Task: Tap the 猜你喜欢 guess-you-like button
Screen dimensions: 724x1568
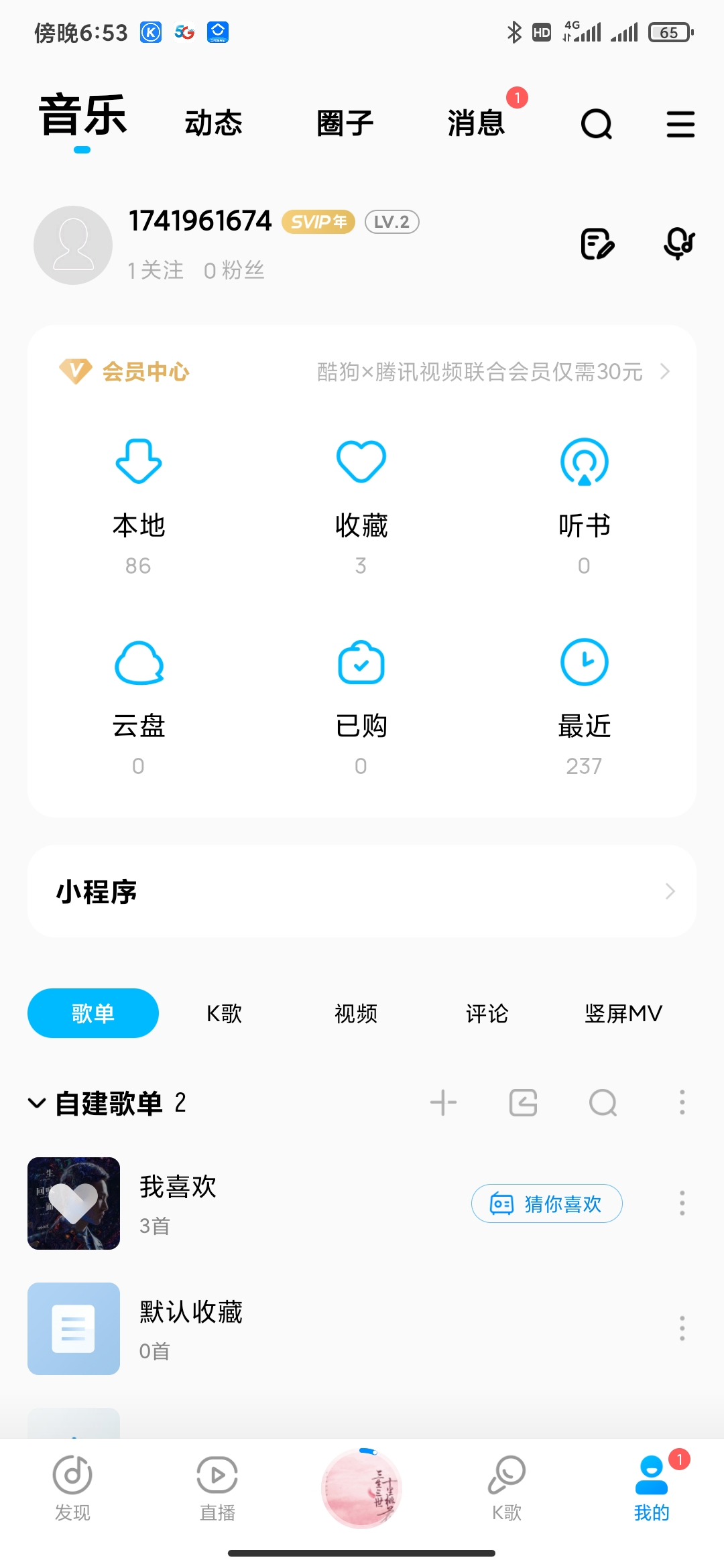Action: [x=546, y=1203]
